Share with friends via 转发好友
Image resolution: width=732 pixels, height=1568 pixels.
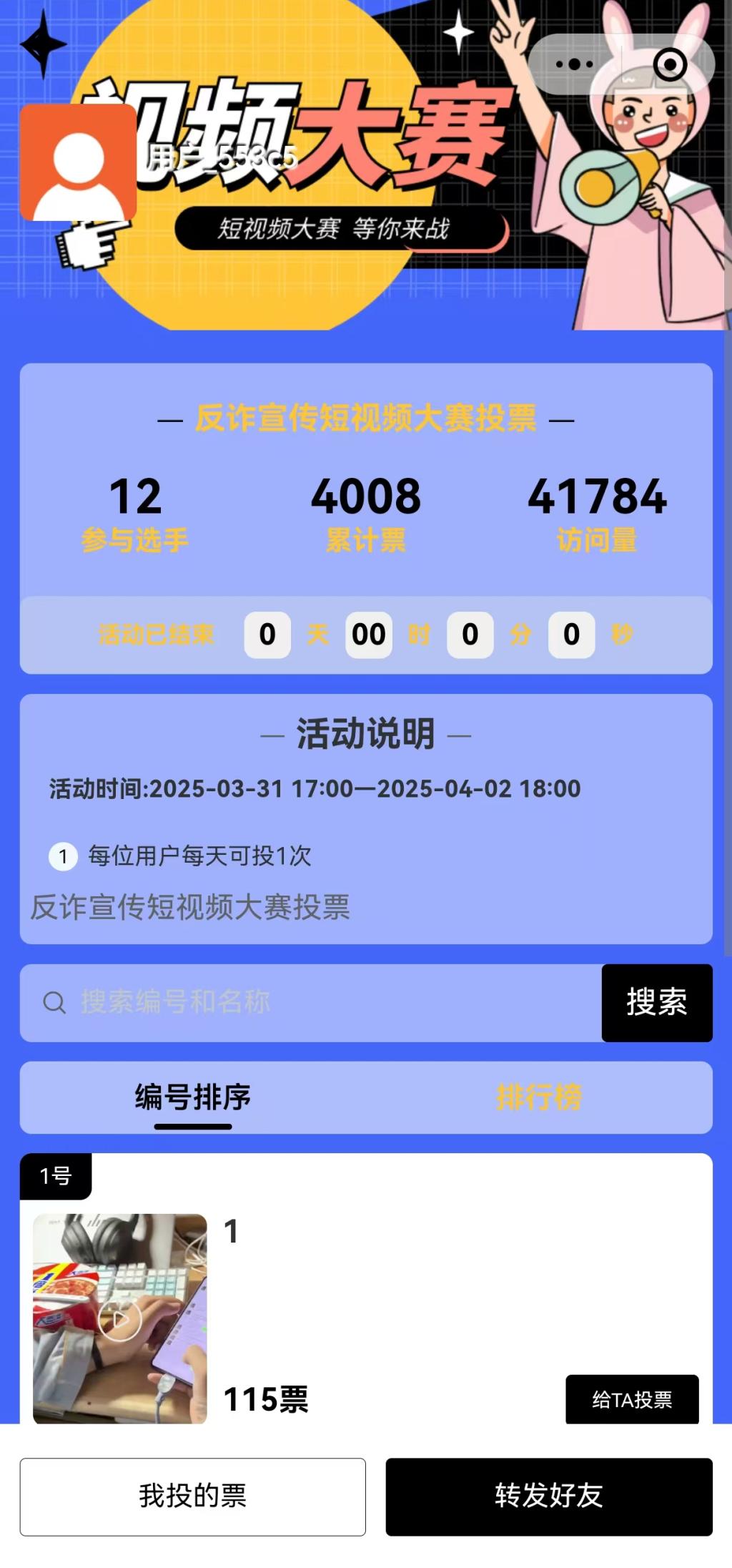548,1496
